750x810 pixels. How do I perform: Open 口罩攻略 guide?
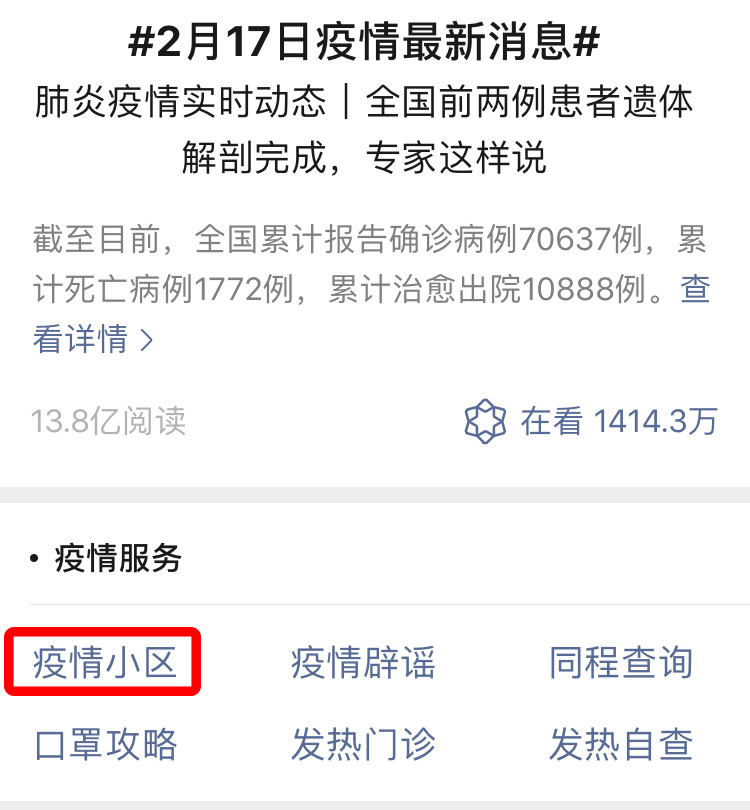coord(105,745)
